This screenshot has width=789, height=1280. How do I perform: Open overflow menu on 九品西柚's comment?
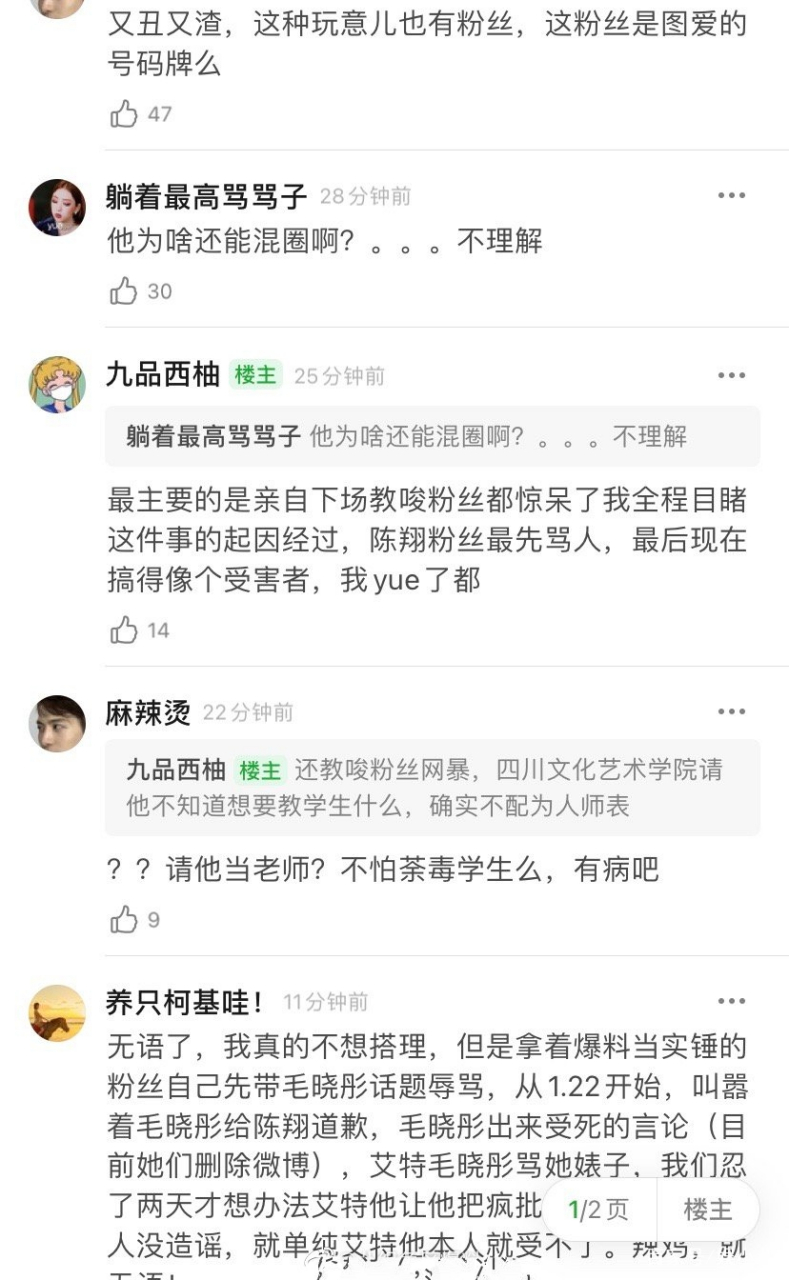coord(731,376)
